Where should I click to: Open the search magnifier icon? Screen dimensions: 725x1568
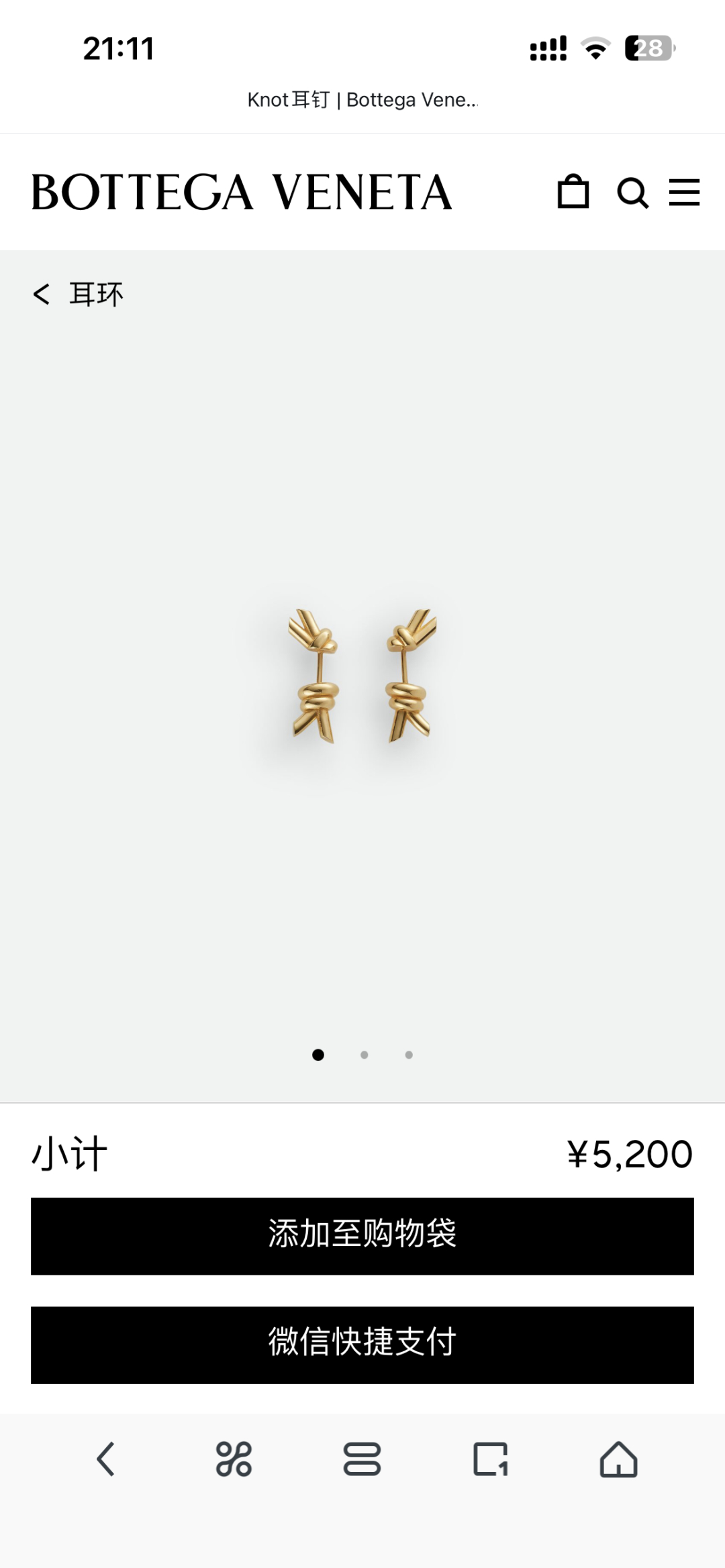632,193
